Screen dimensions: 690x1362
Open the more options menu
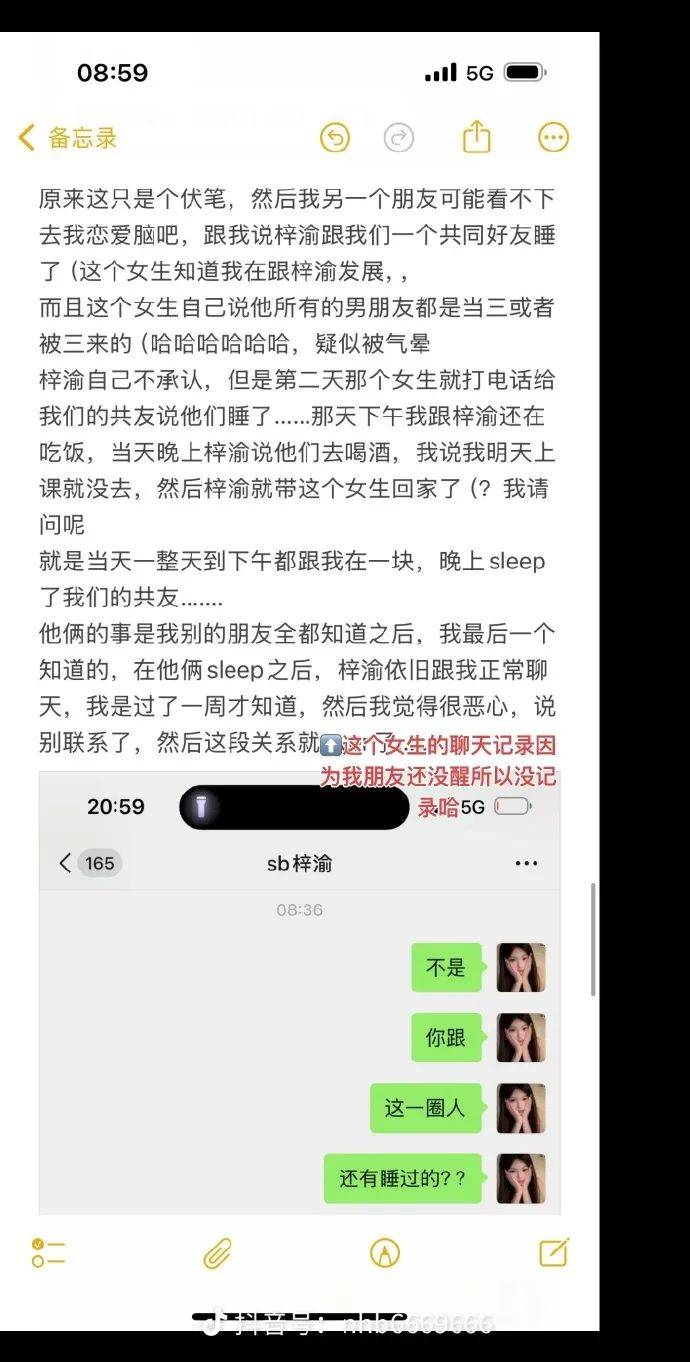tap(553, 138)
